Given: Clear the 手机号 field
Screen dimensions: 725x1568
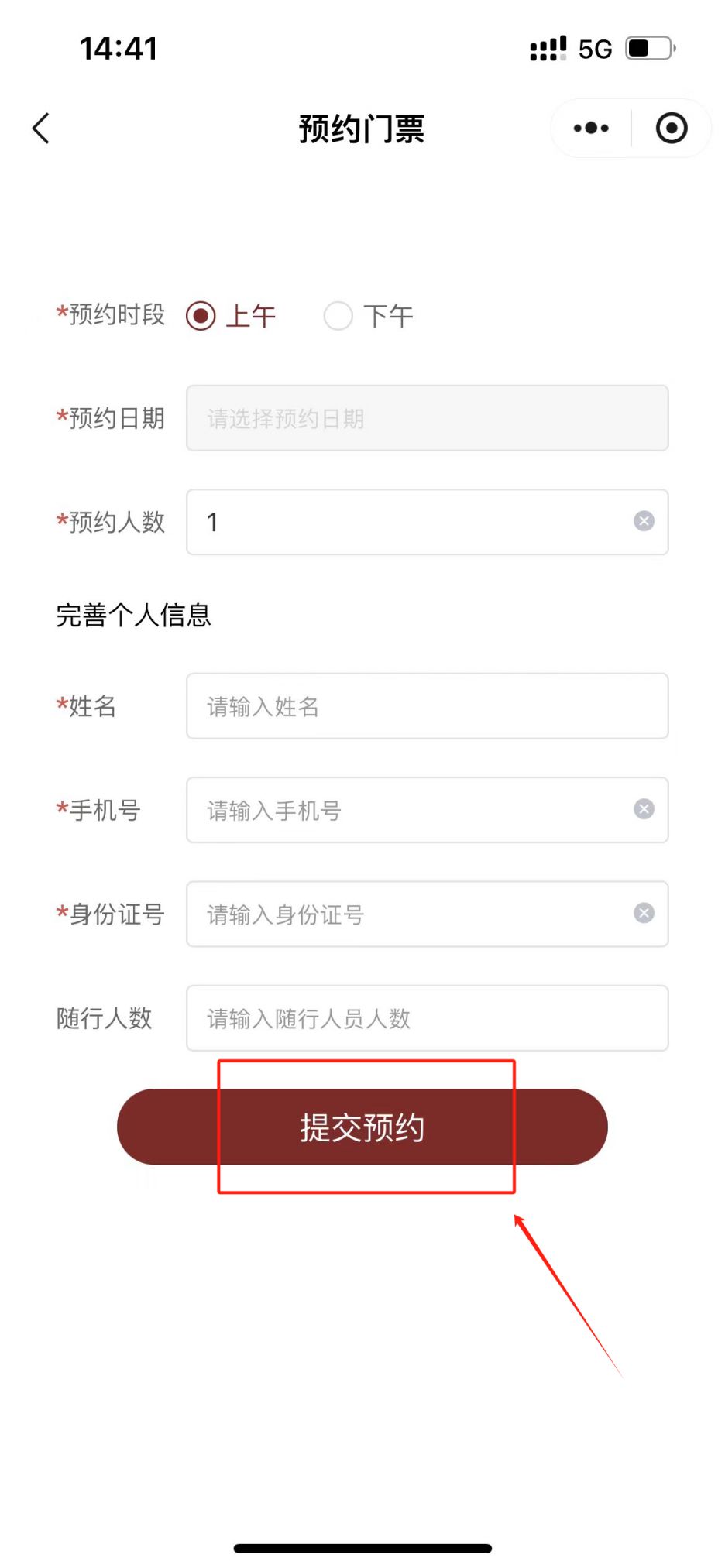Looking at the screenshot, I should click(x=644, y=809).
